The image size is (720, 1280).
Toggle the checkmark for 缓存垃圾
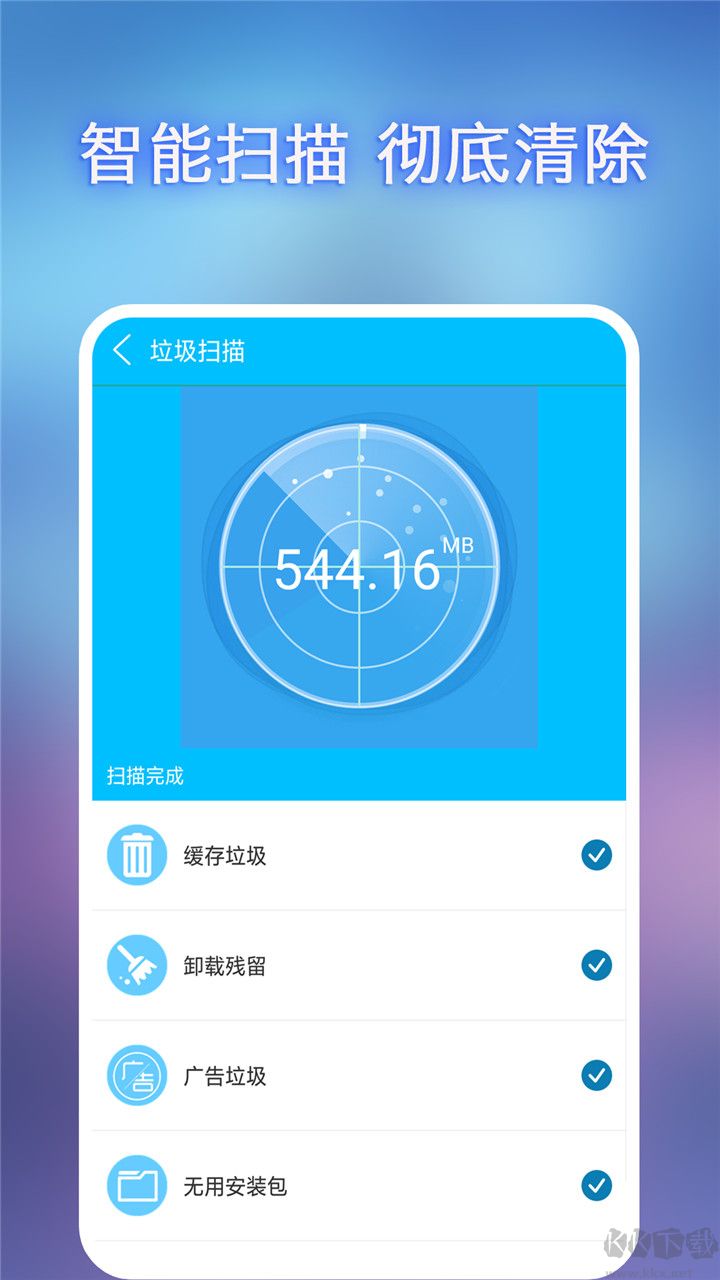597,855
